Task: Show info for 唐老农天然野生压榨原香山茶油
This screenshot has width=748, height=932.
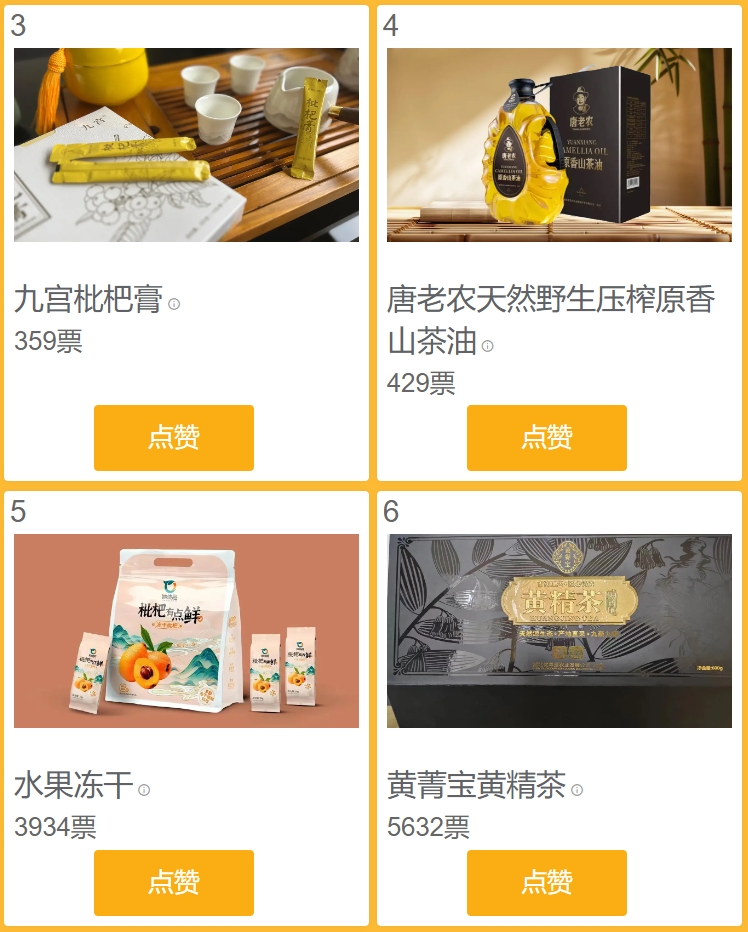Action: tap(487, 346)
